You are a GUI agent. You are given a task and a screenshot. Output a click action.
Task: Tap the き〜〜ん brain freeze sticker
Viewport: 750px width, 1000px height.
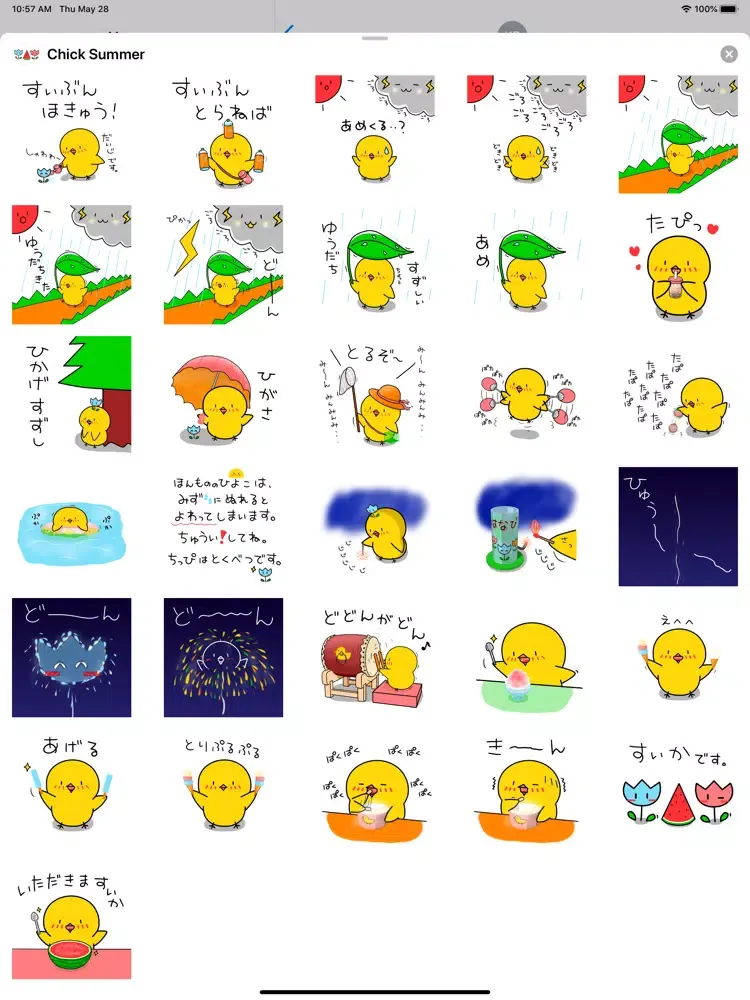point(527,788)
